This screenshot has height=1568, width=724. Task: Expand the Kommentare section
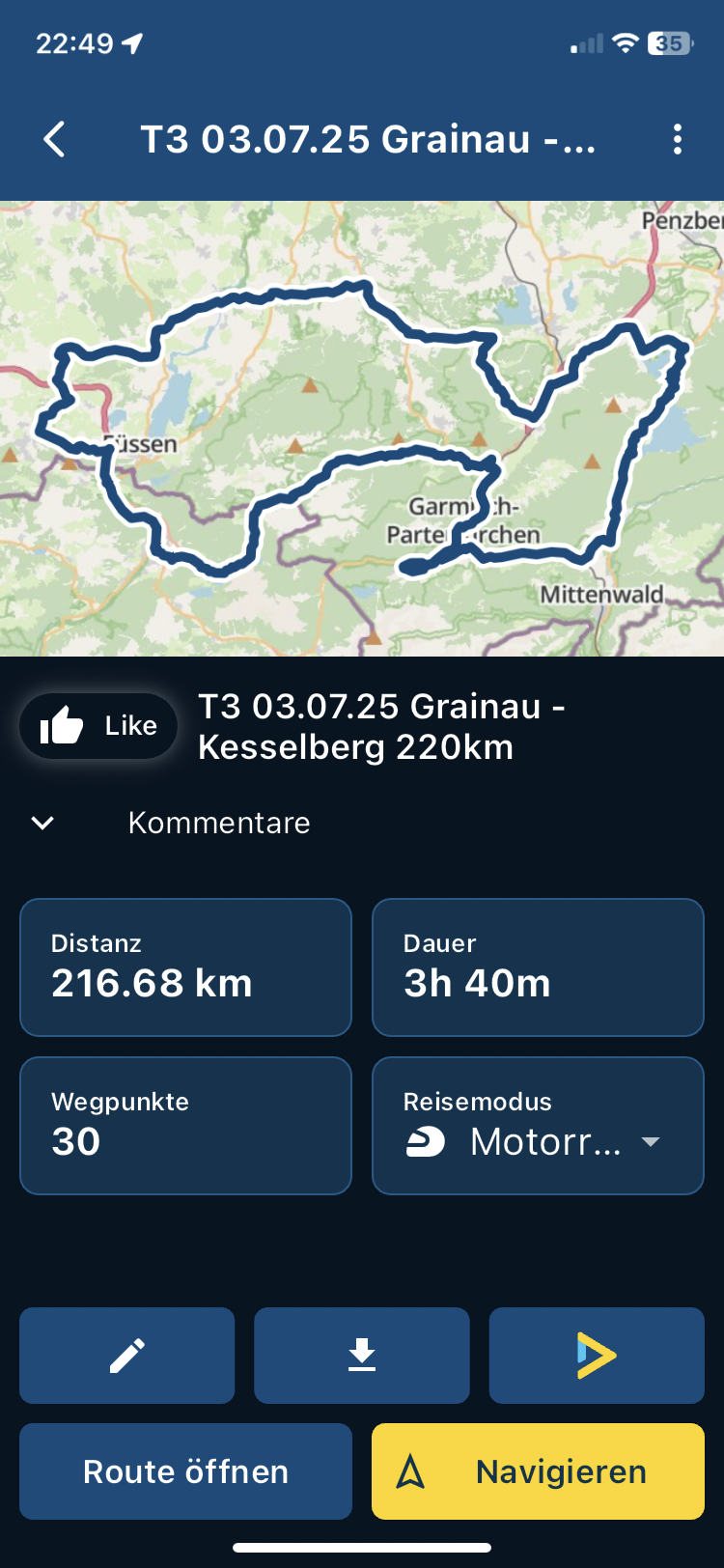coord(43,823)
